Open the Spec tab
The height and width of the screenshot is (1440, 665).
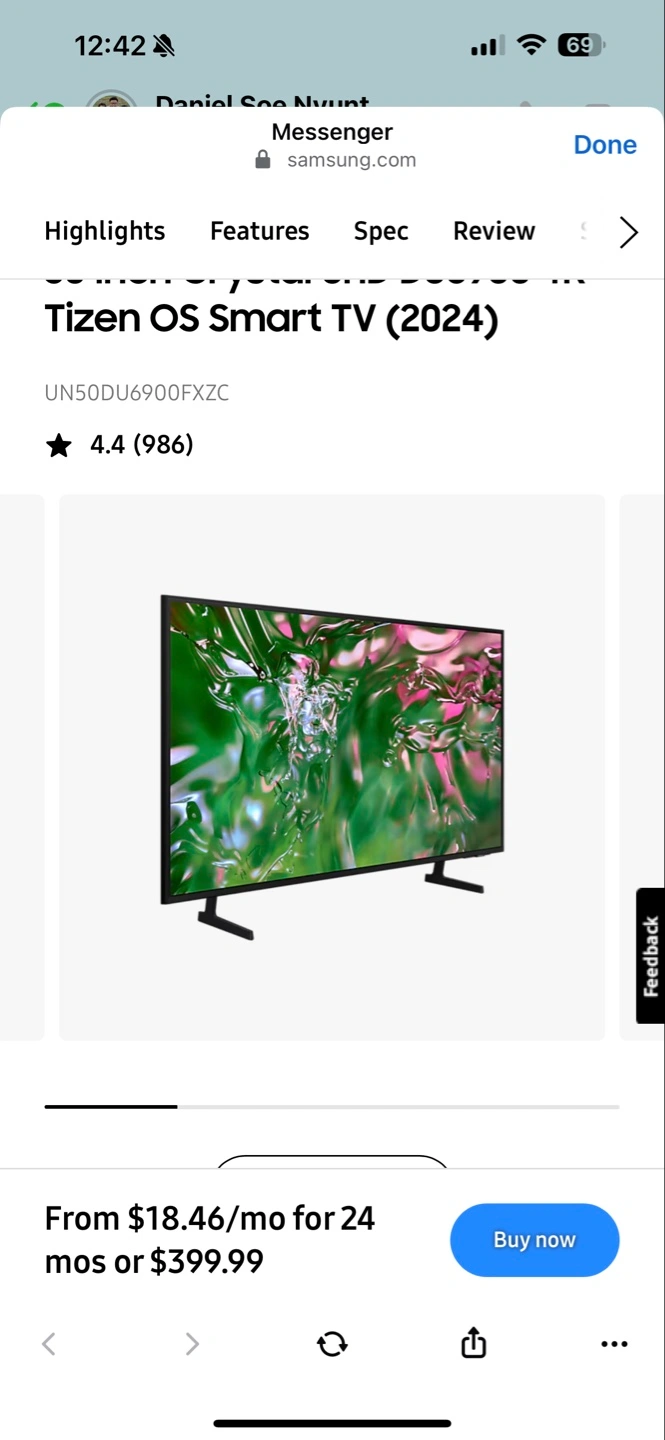click(381, 231)
